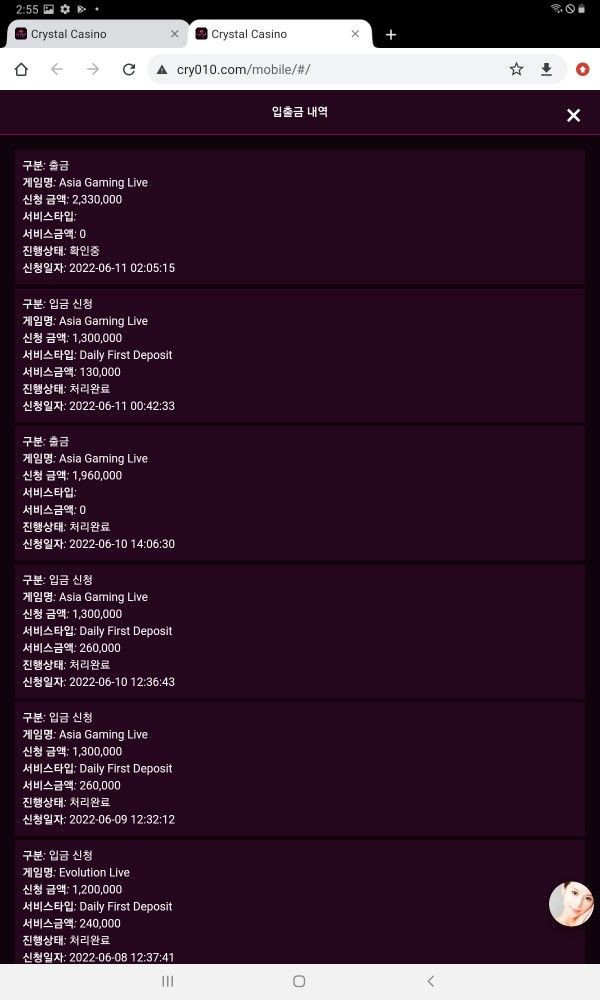Close the first Crystal Casino browser tab
600x1000 pixels.
pyautogui.click(x=175, y=34)
